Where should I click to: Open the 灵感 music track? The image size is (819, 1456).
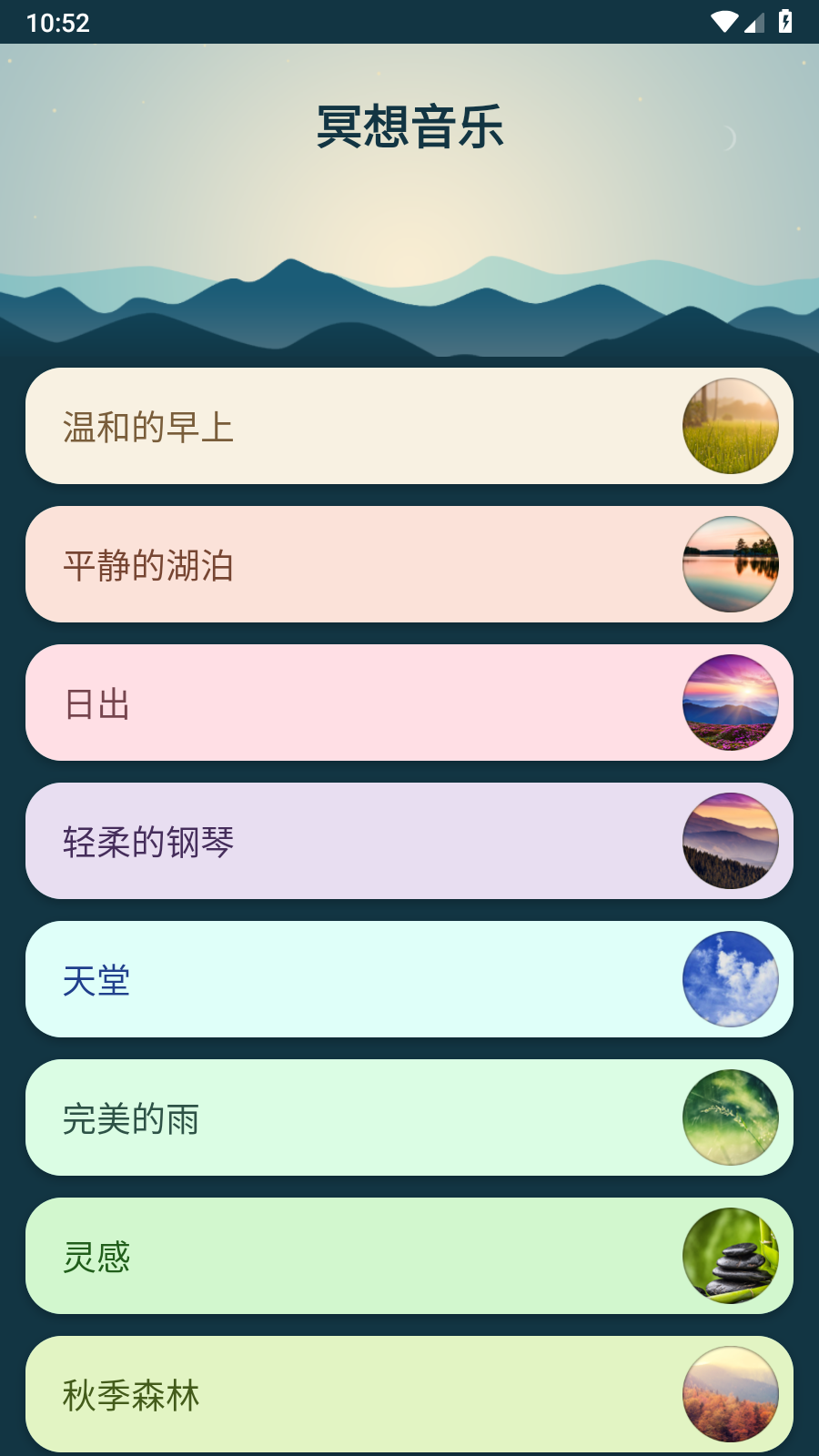(364, 1256)
